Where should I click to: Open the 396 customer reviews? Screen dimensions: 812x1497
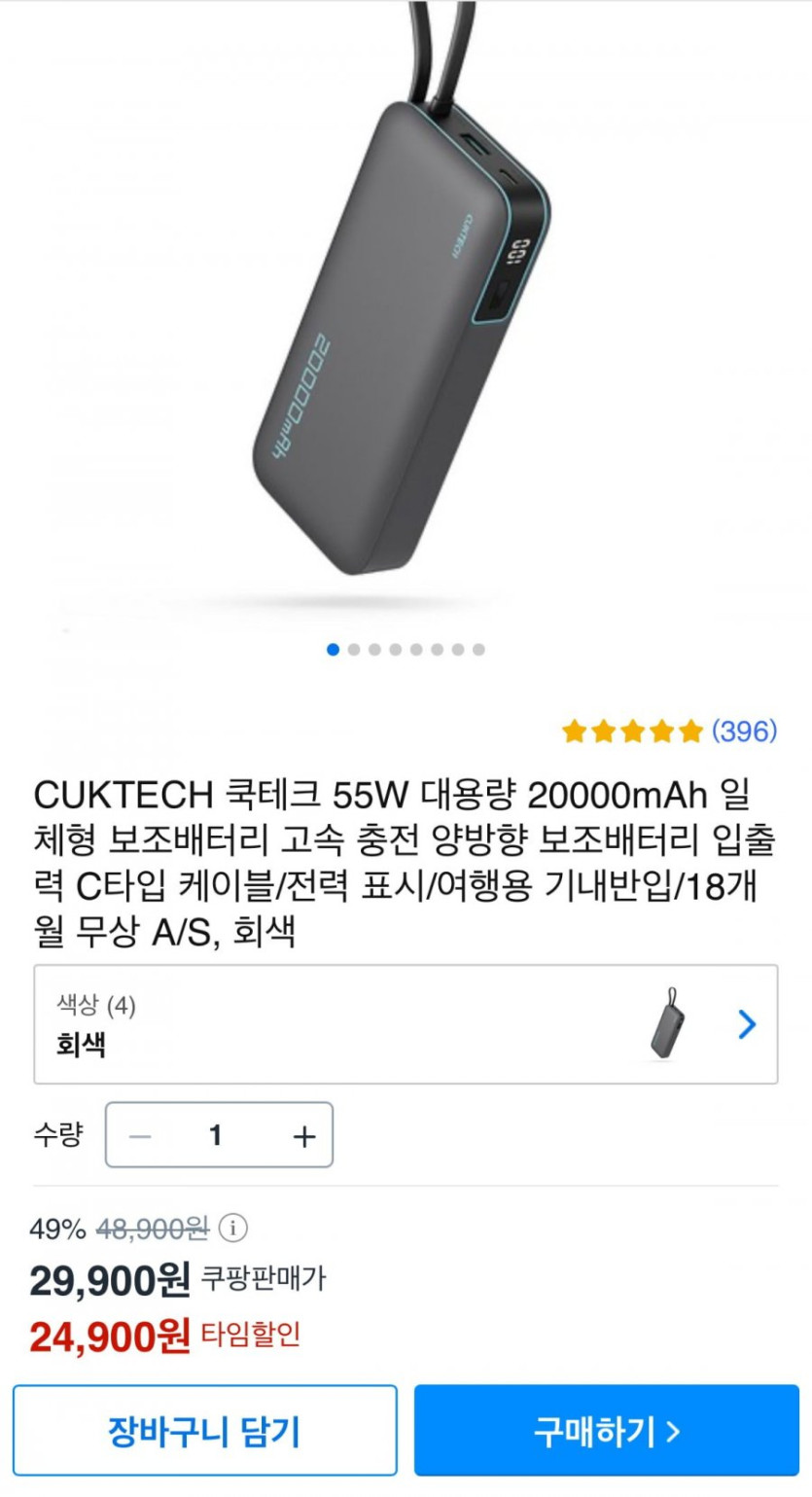click(x=744, y=731)
